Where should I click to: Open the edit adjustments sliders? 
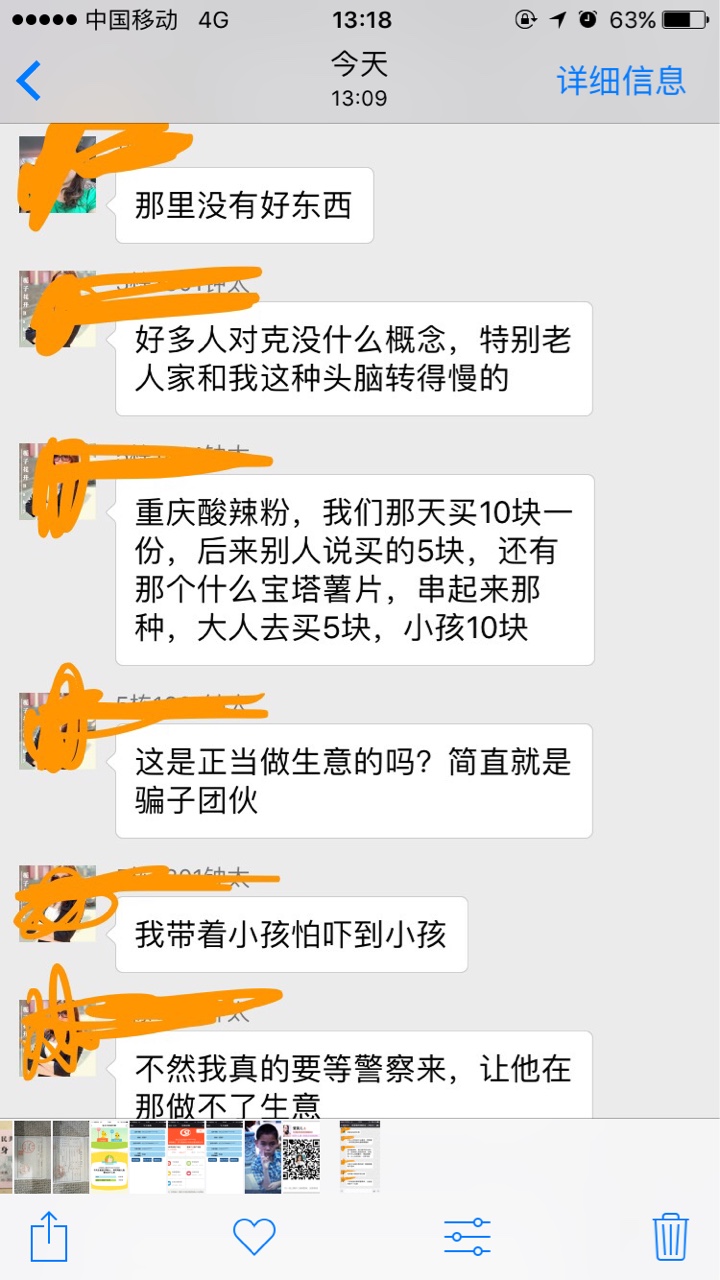[x=467, y=1237]
